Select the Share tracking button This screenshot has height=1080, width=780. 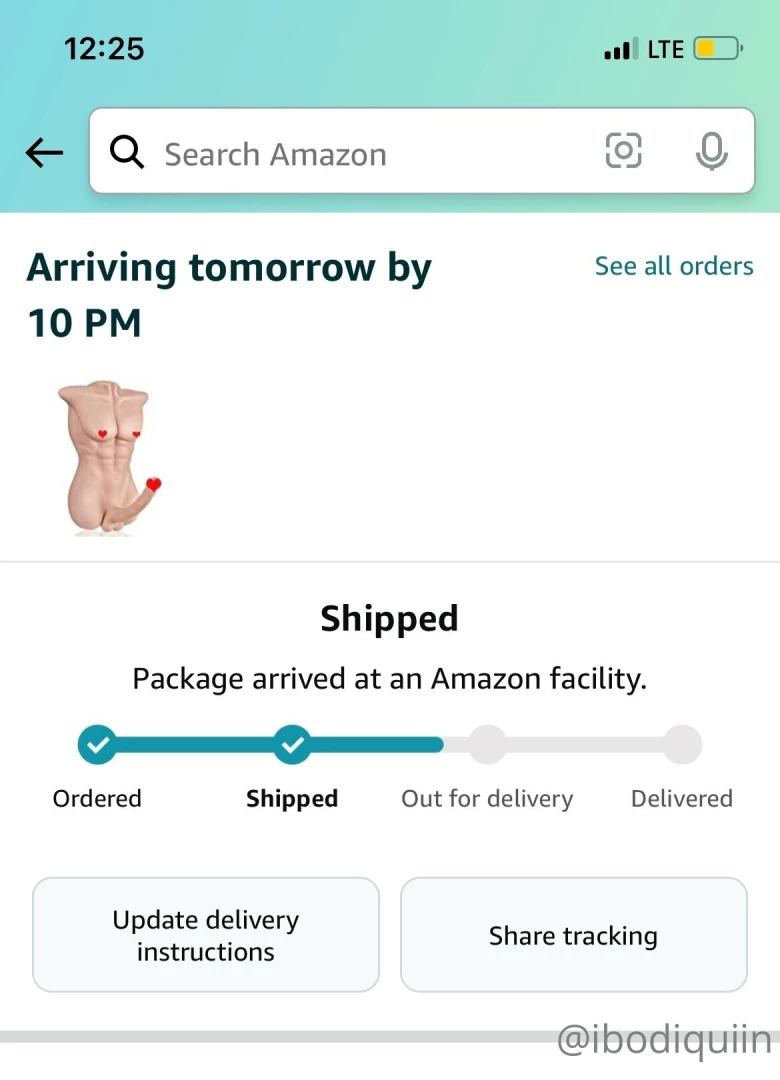[x=573, y=935]
